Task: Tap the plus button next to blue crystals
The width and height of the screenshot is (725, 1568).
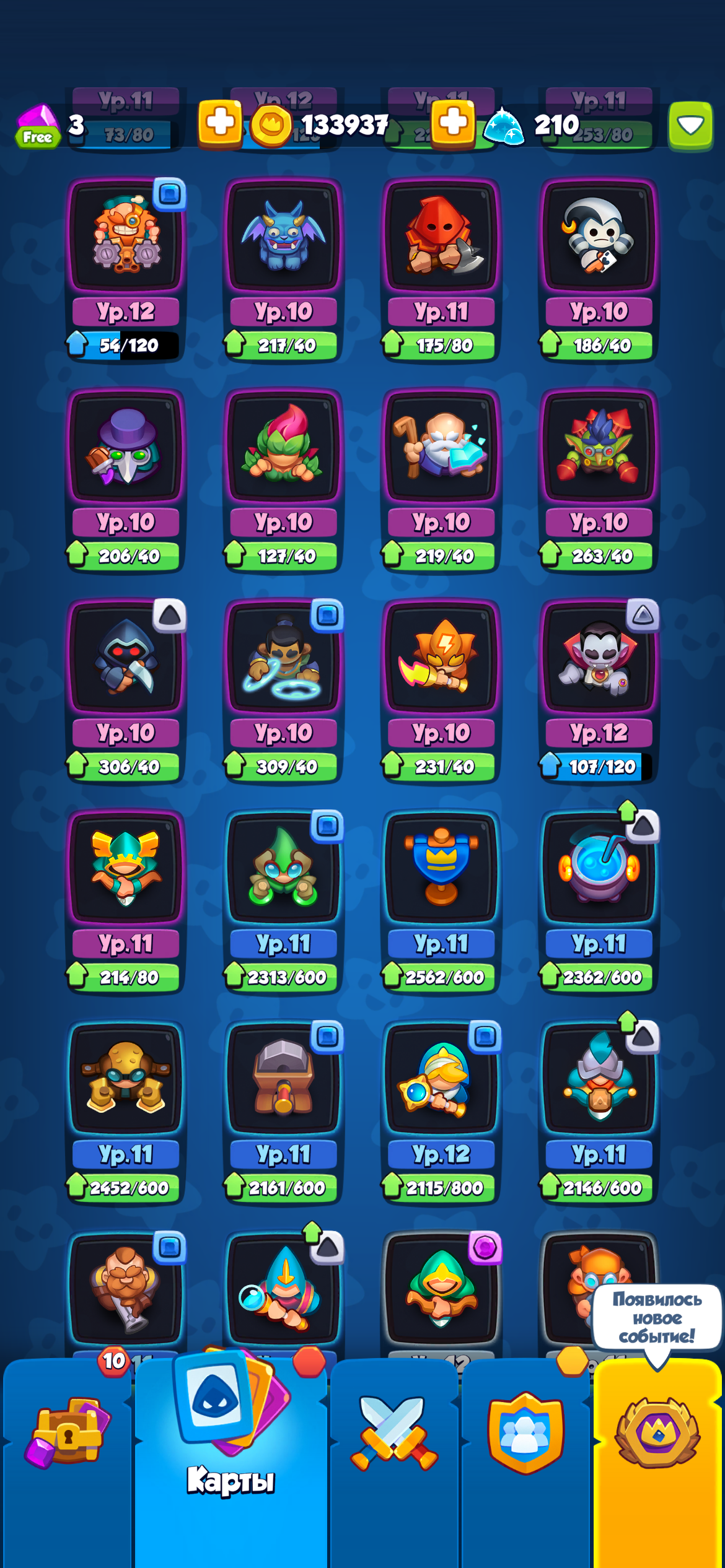Action: 453,123
